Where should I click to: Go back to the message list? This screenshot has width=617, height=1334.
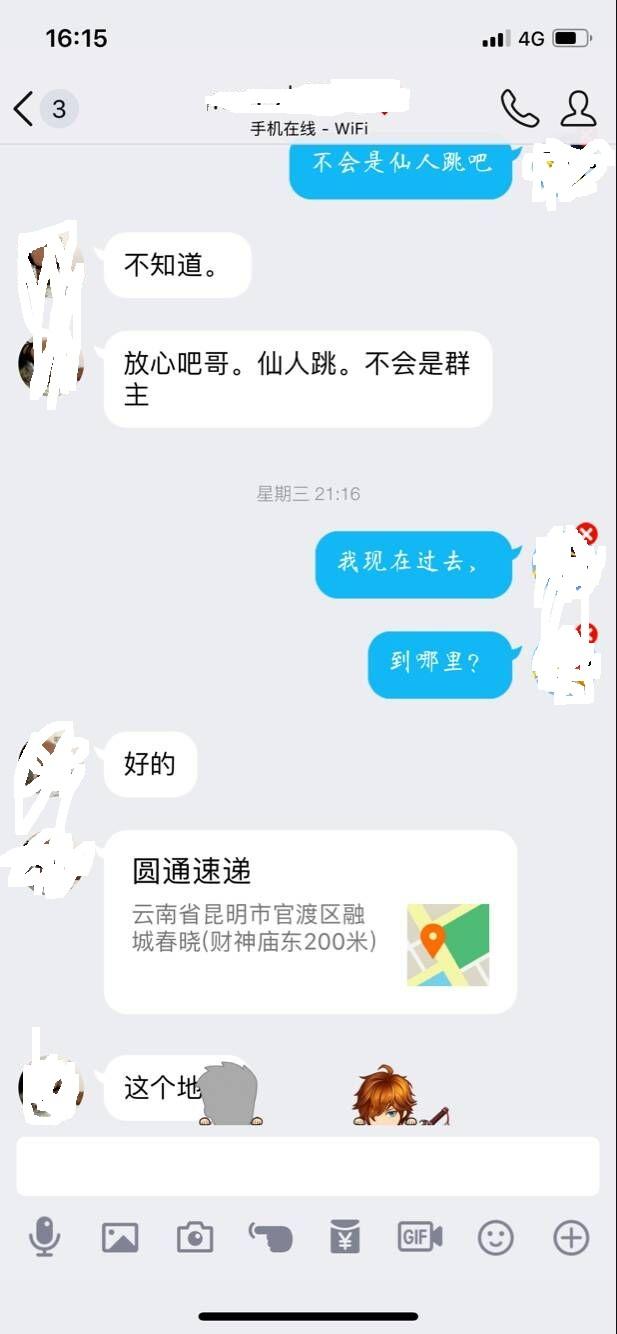[24, 108]
